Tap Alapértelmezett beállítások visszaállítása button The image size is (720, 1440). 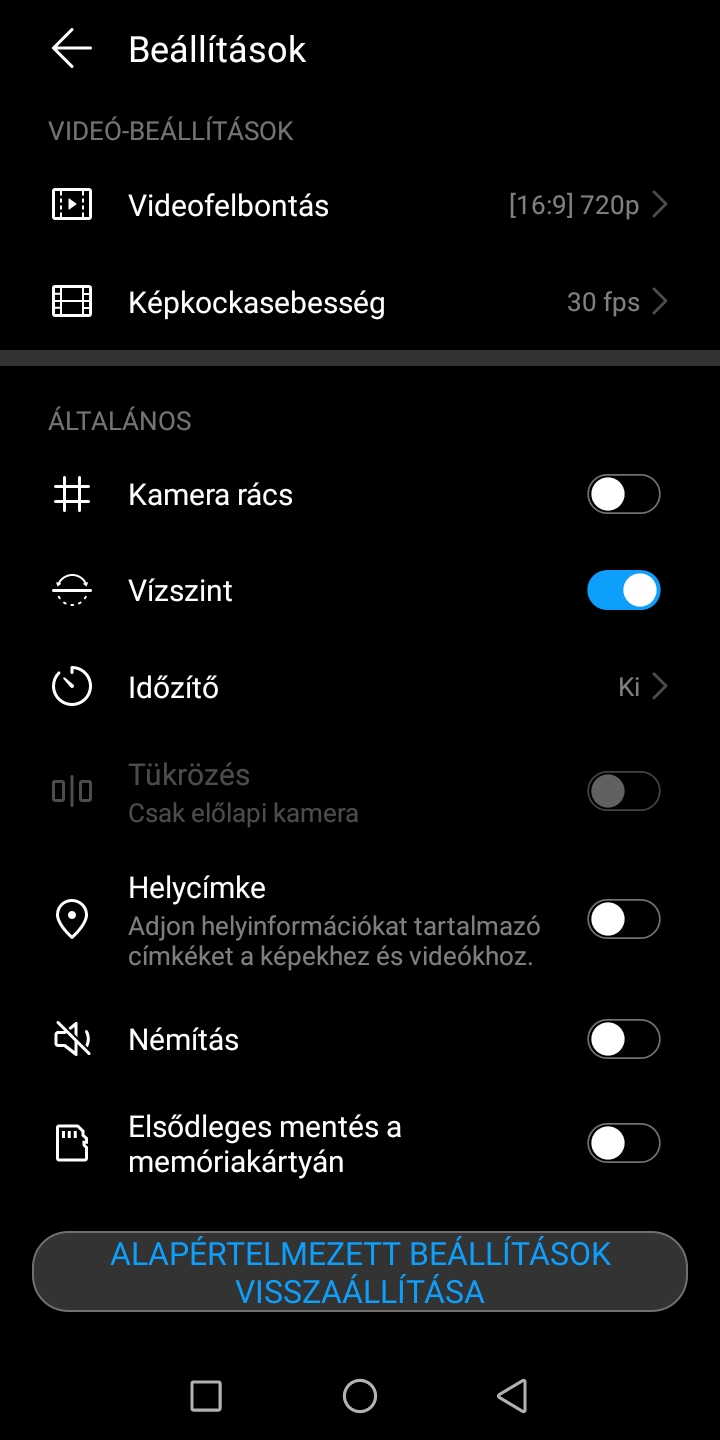coord(360,1271)
